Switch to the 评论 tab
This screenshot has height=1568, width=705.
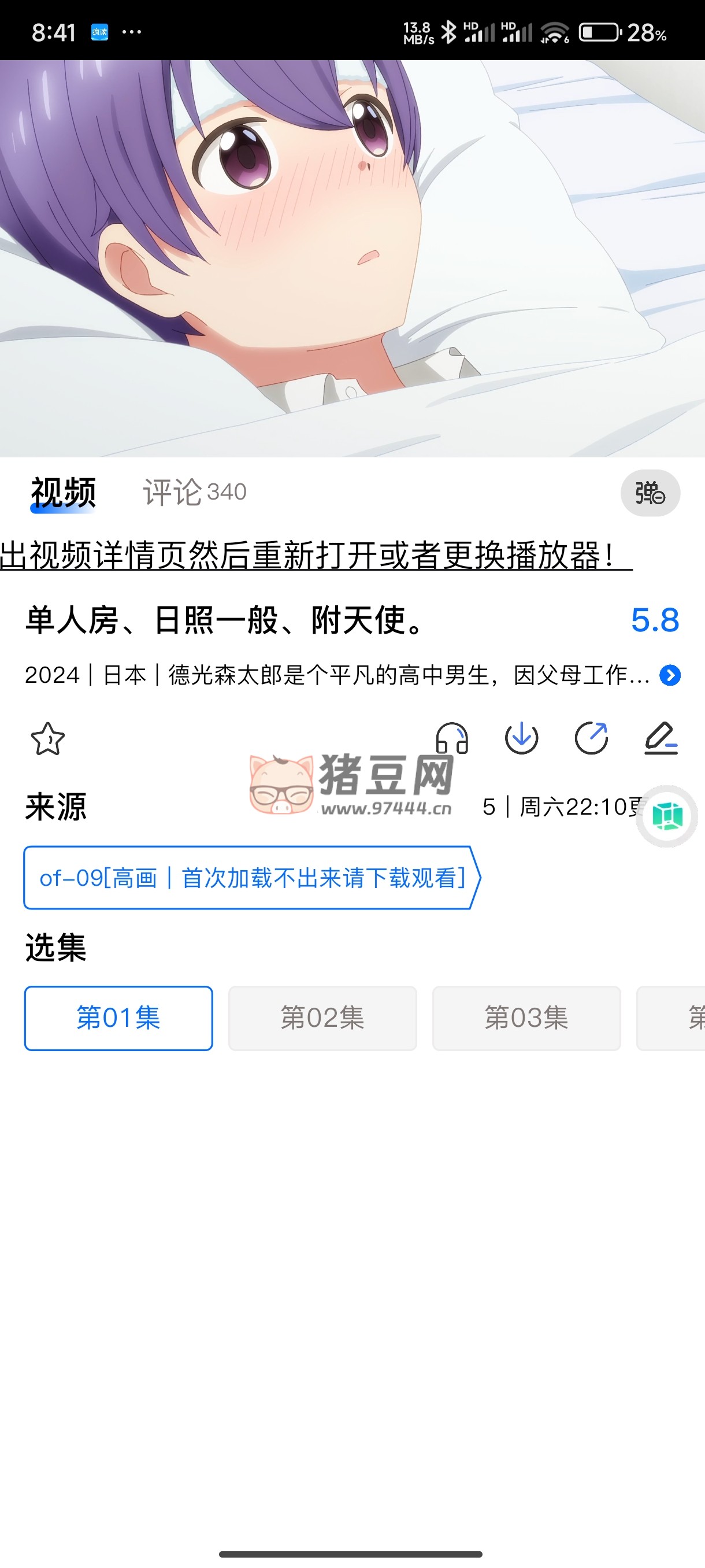click(x=194, y=492)
